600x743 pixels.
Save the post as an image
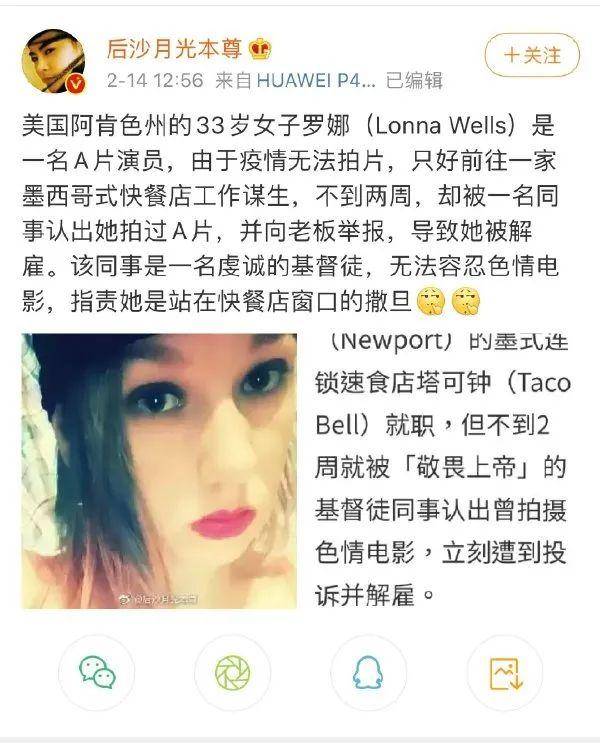(x=505, y=673)
